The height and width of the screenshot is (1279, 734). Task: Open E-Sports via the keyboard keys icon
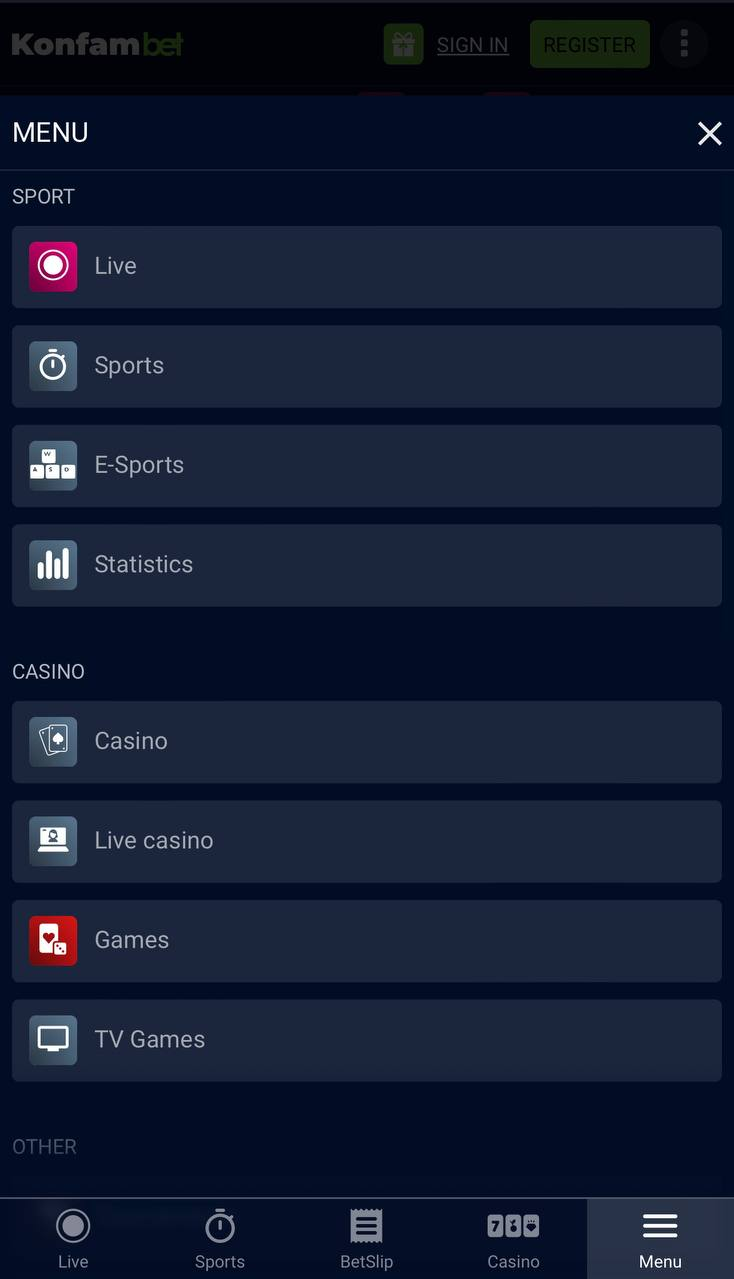pyautogui.click(x=53, y=465)
